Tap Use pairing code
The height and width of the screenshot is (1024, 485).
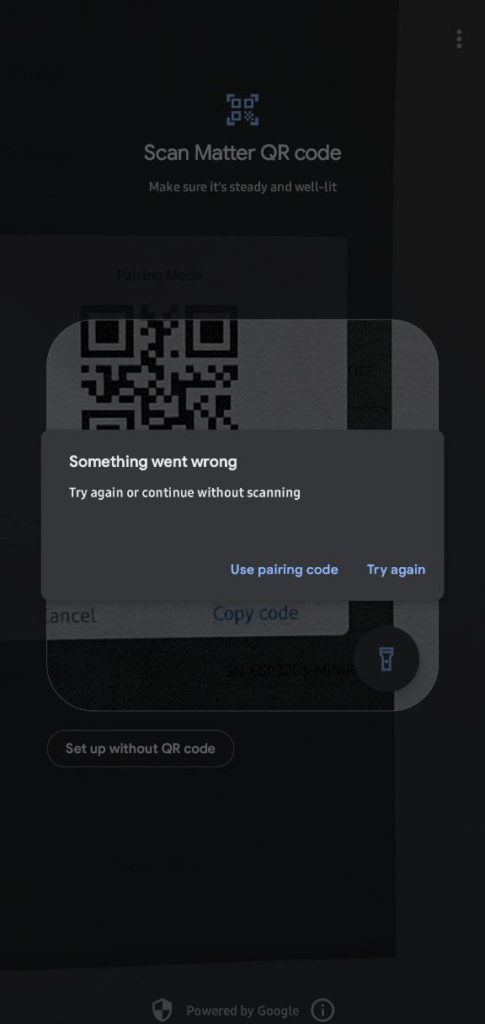(x=284, y=569)
